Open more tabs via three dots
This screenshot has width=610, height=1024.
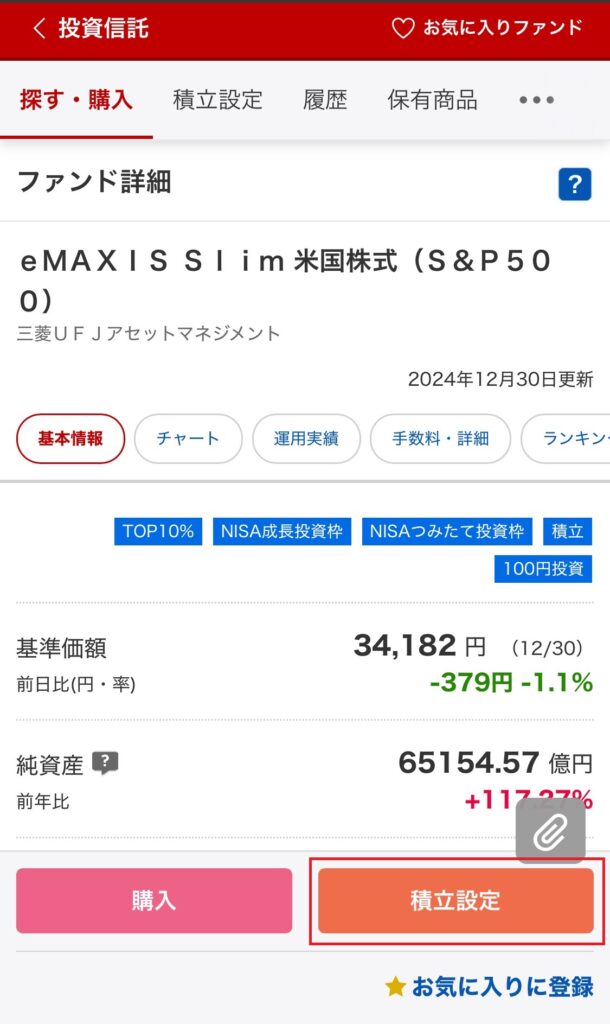click(x=536, y=100)
